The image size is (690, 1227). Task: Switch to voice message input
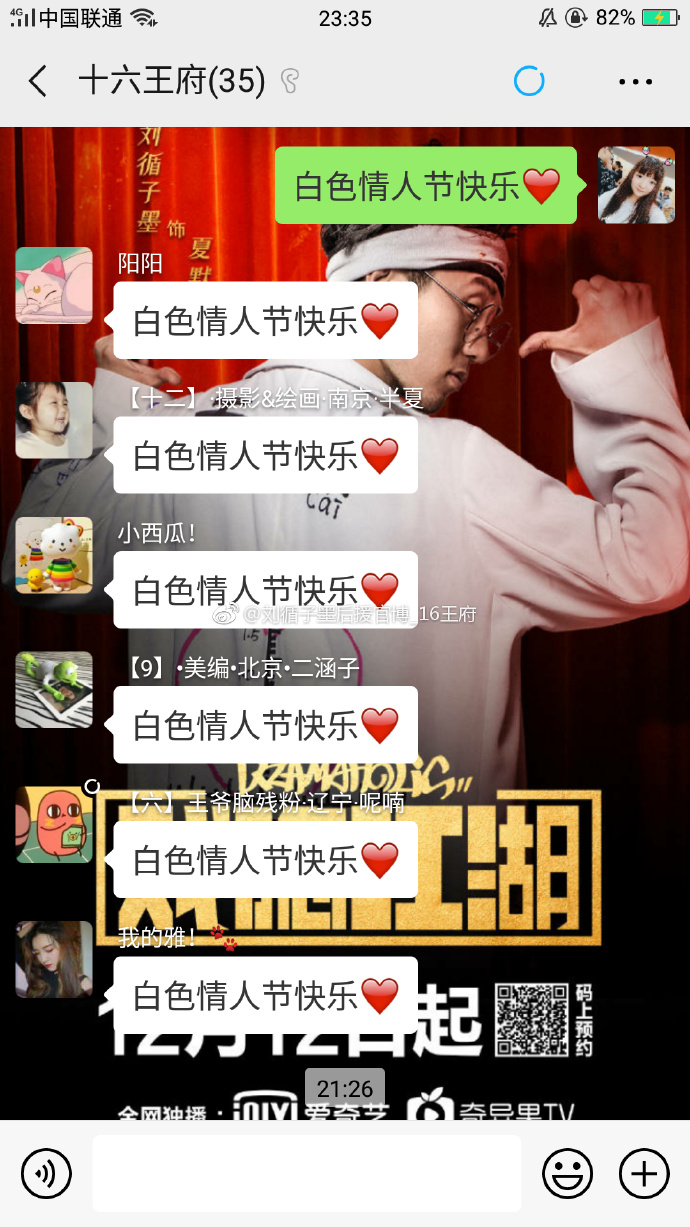point(46,1173)
